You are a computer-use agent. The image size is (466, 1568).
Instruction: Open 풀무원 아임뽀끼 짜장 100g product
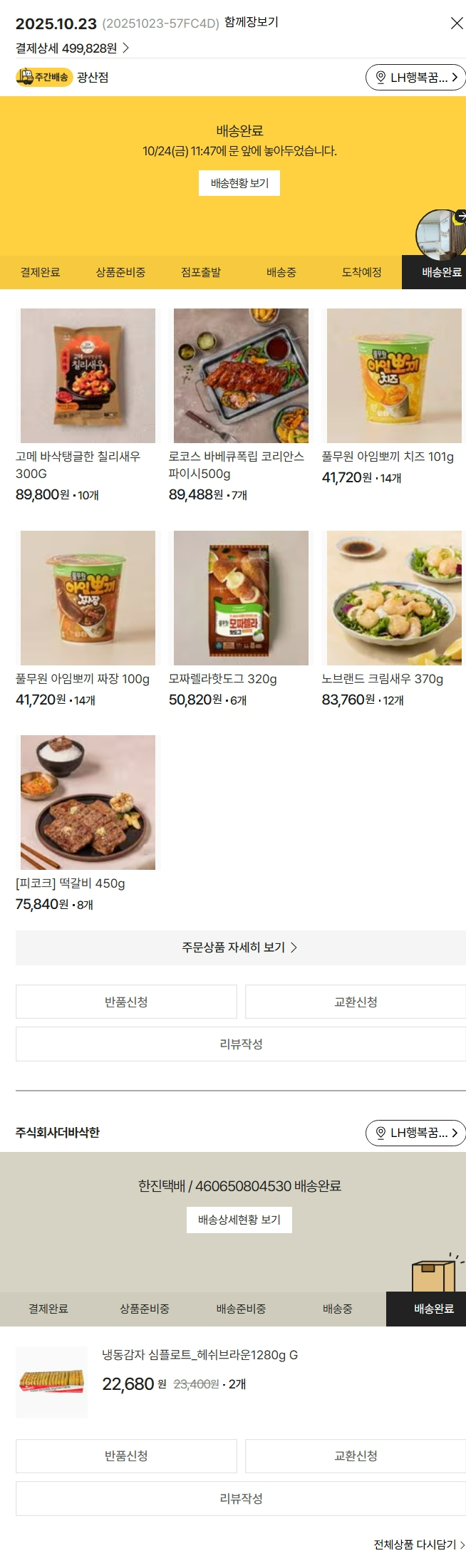click(x=88, y=598)
